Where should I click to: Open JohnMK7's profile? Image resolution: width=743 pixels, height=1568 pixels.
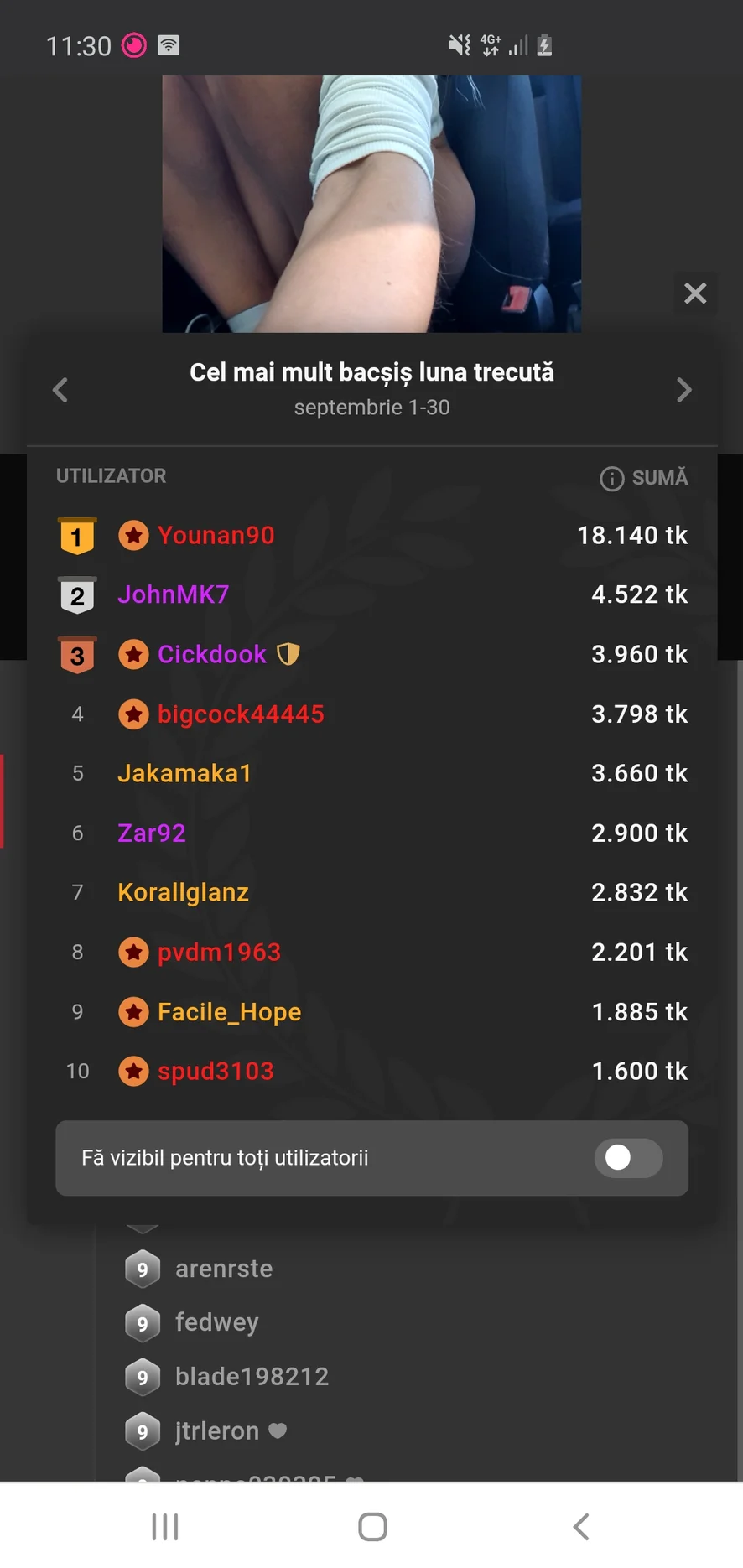click(173, 594)
